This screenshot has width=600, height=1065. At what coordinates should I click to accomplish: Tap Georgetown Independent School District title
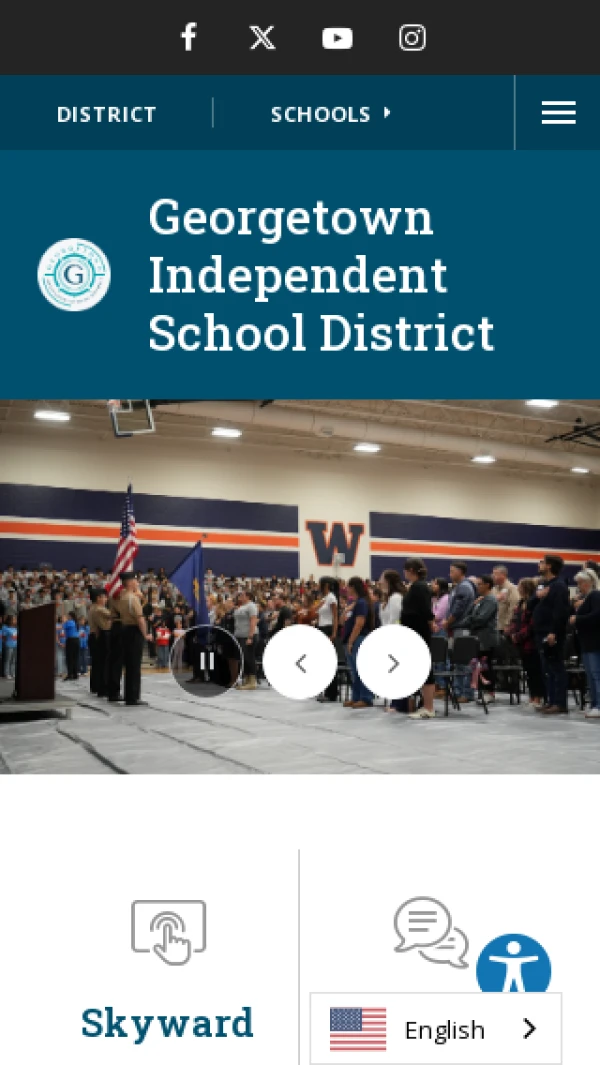point(320,275)
